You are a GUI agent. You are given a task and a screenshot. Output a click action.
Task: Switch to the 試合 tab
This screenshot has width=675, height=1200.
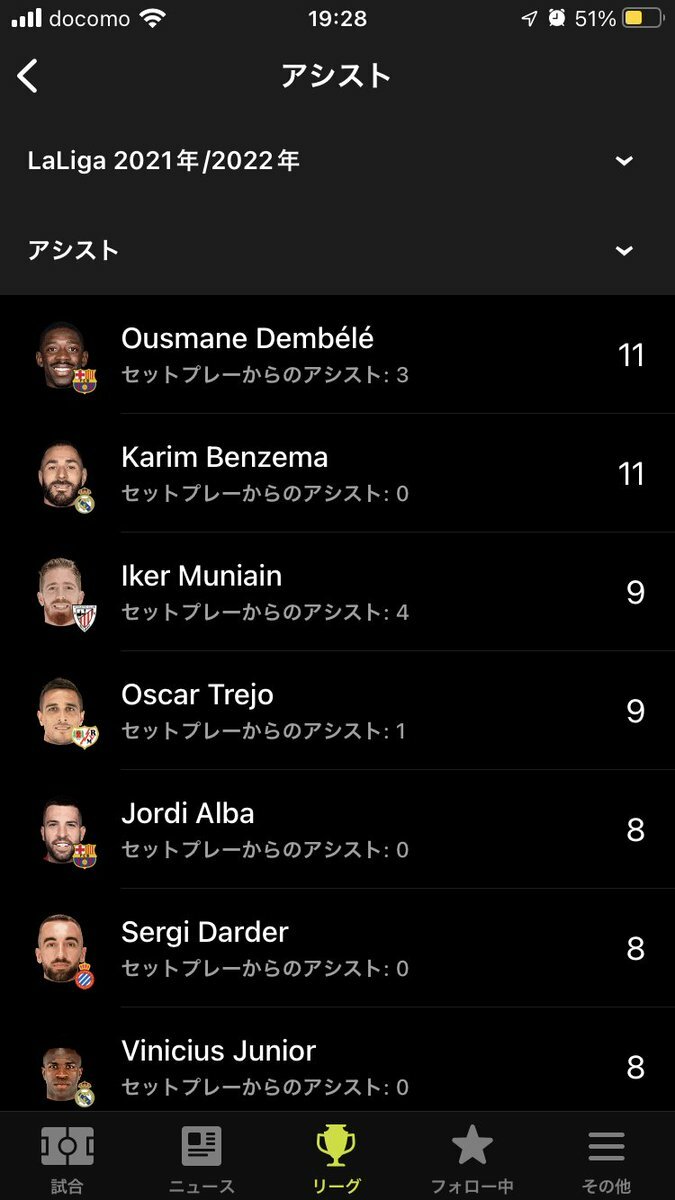point(67,1158)
